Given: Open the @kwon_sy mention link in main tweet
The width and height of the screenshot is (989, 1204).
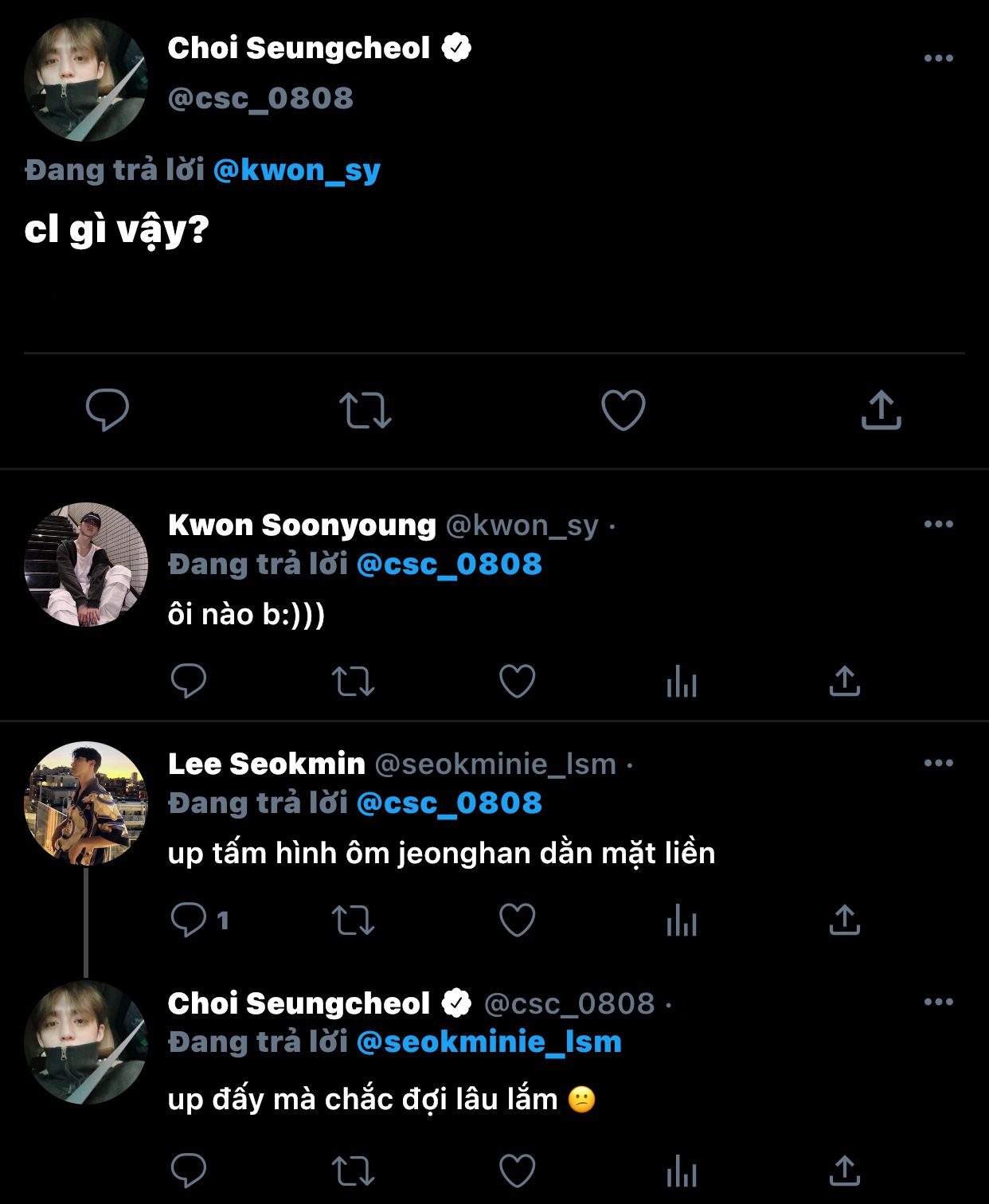Looking at the screenshot, I should pos(297,170).
